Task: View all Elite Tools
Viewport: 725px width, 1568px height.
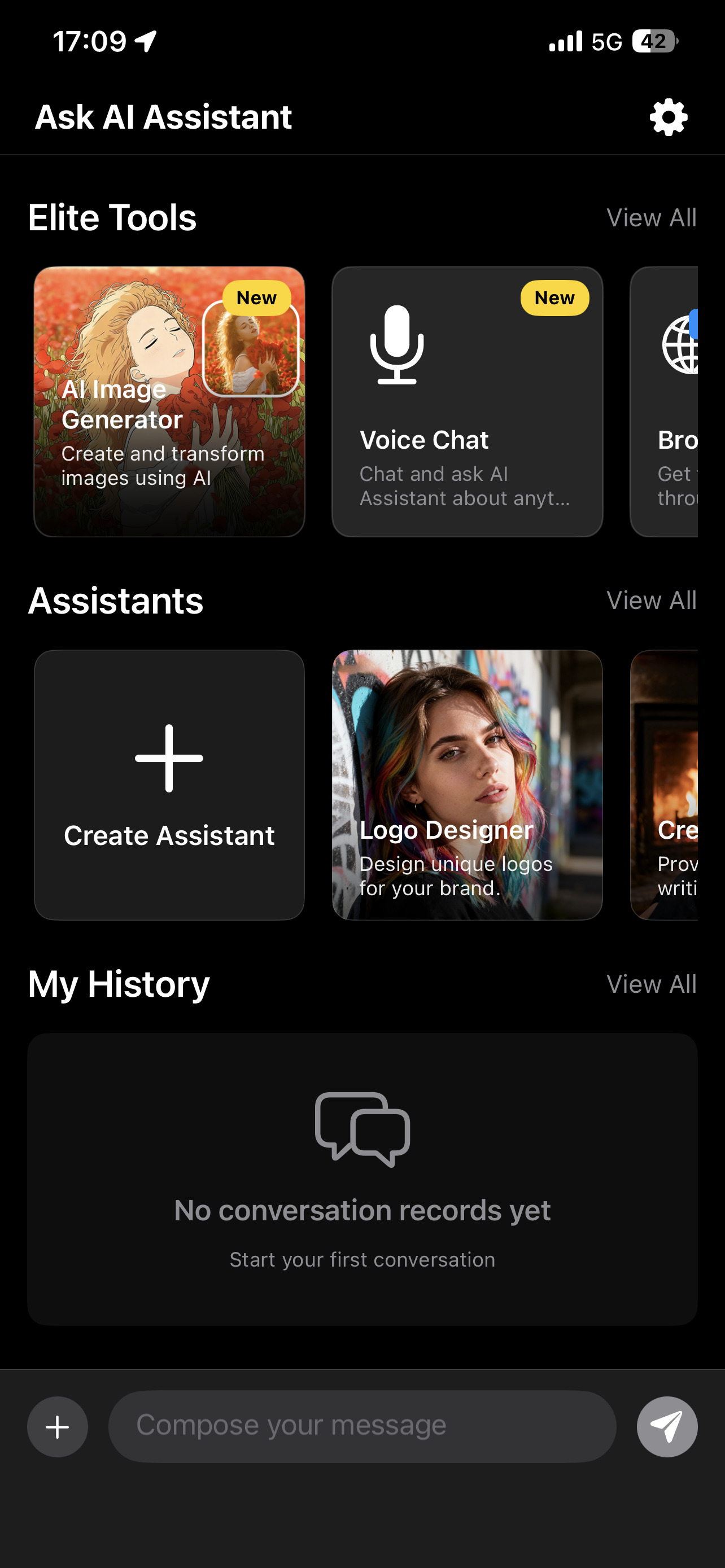Action: point(652,218)
